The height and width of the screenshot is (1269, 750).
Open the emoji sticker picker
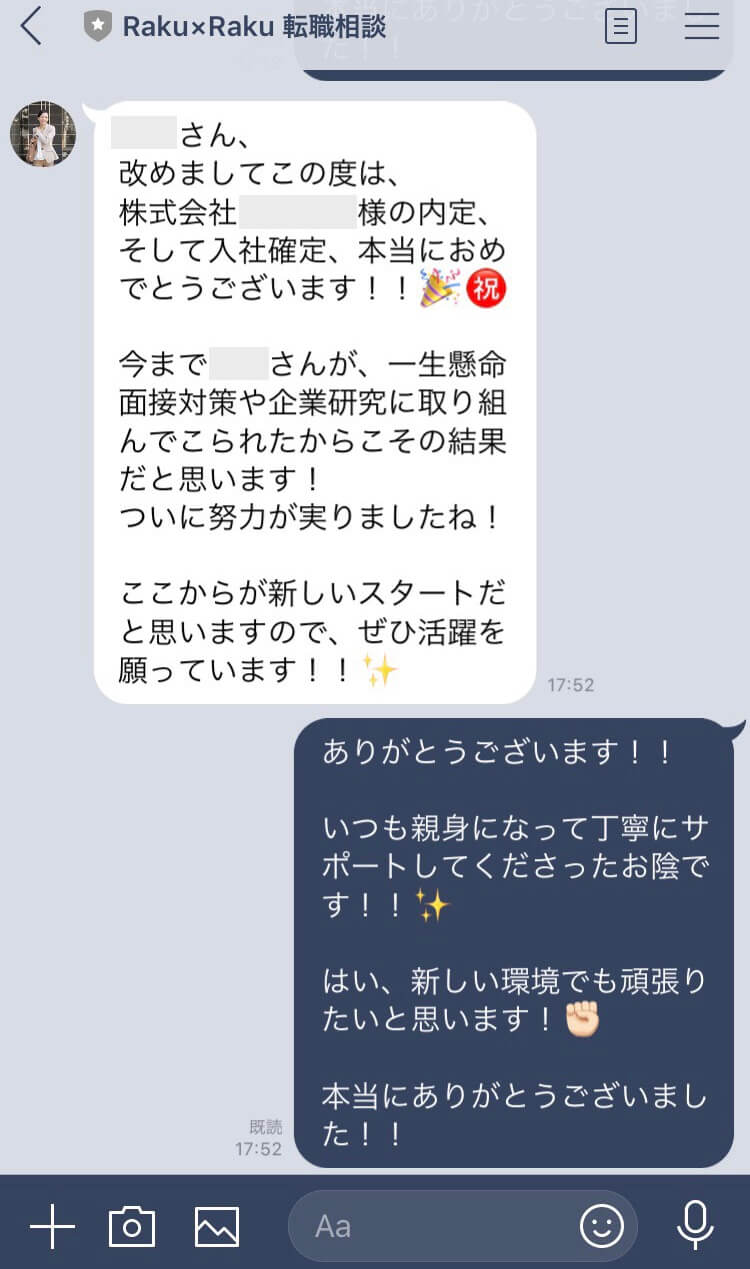pyautogui.click(x=602, y=1226)
